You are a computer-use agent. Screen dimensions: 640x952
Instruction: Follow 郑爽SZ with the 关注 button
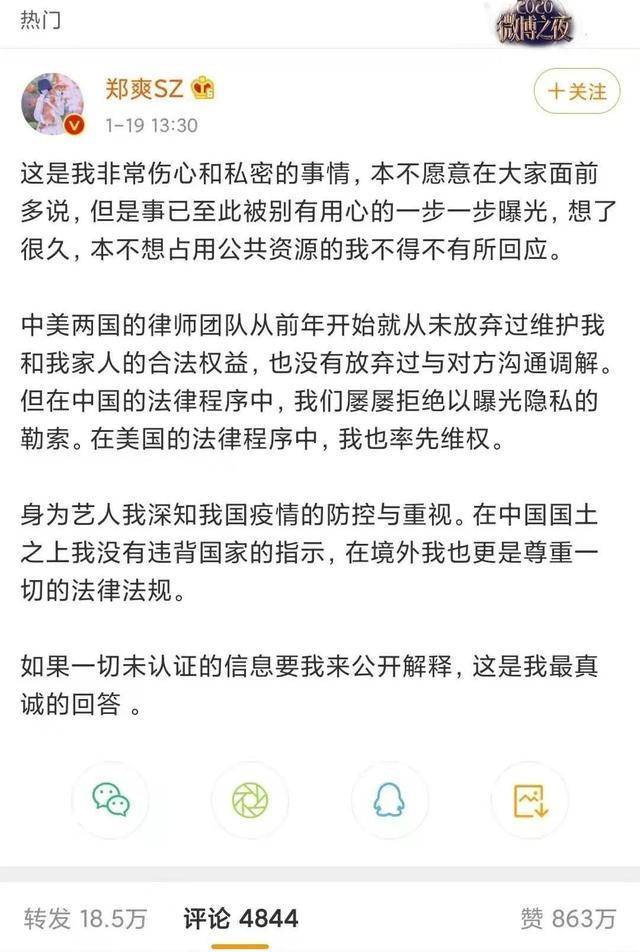(577, 91)
